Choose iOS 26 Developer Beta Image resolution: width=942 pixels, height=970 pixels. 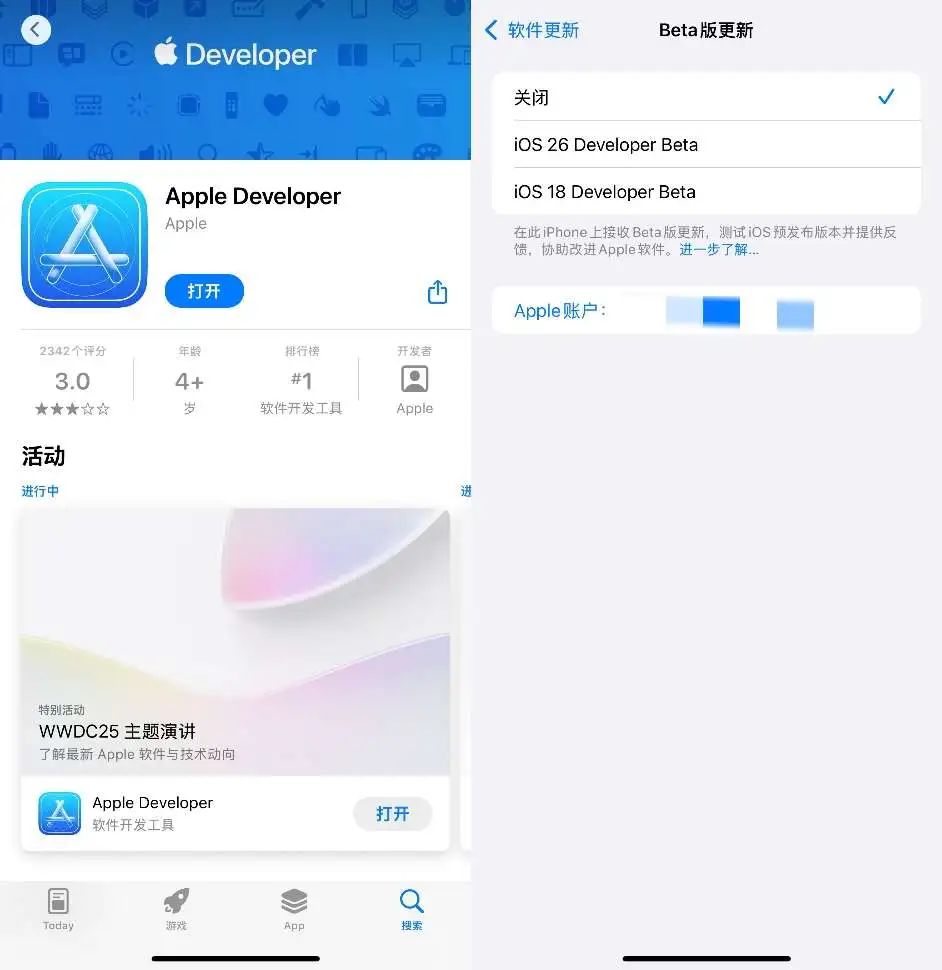pyautogui.click(x=705, y=145)
